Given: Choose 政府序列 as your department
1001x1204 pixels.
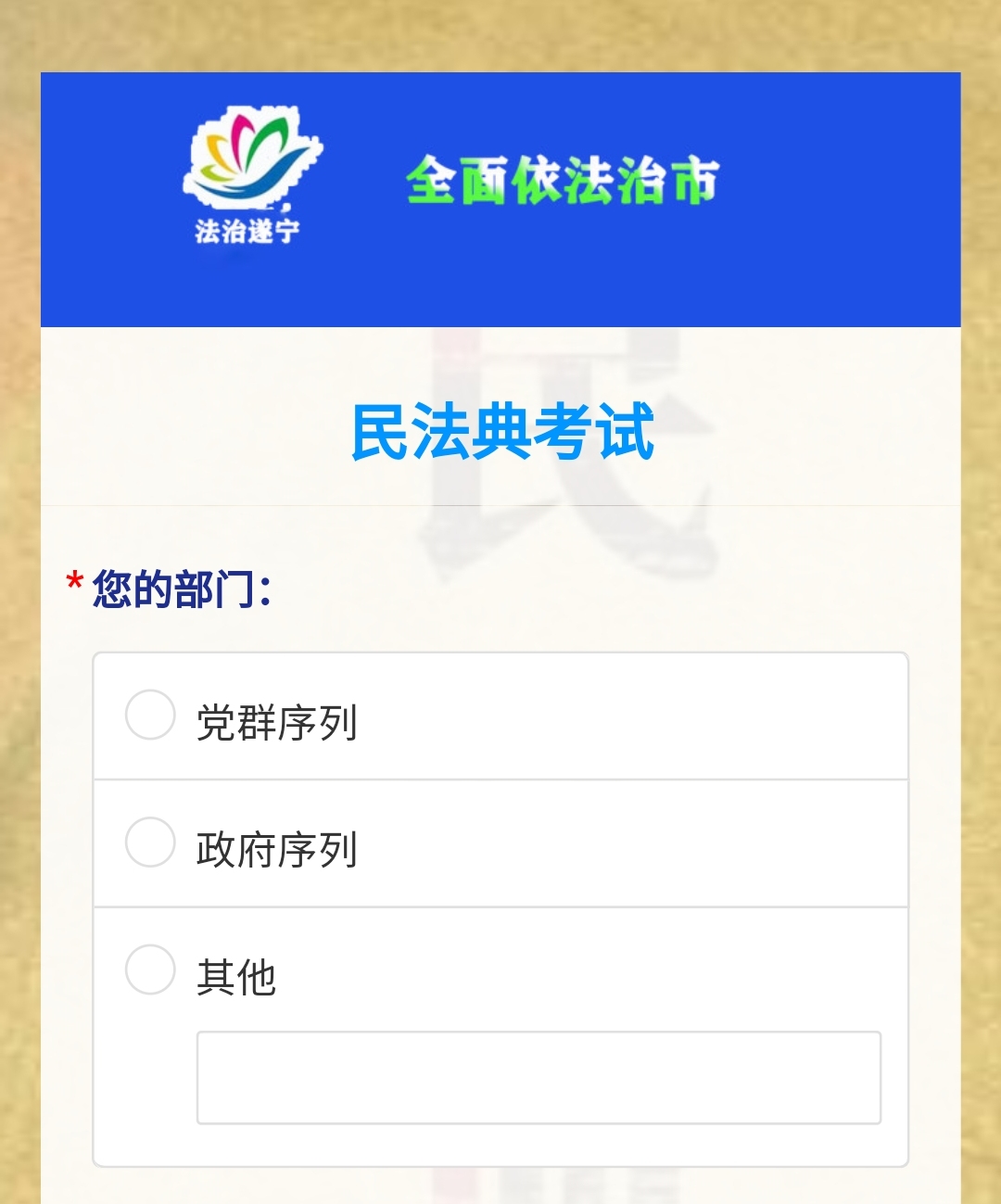Looking at the screenshot, I should (150, 843).
